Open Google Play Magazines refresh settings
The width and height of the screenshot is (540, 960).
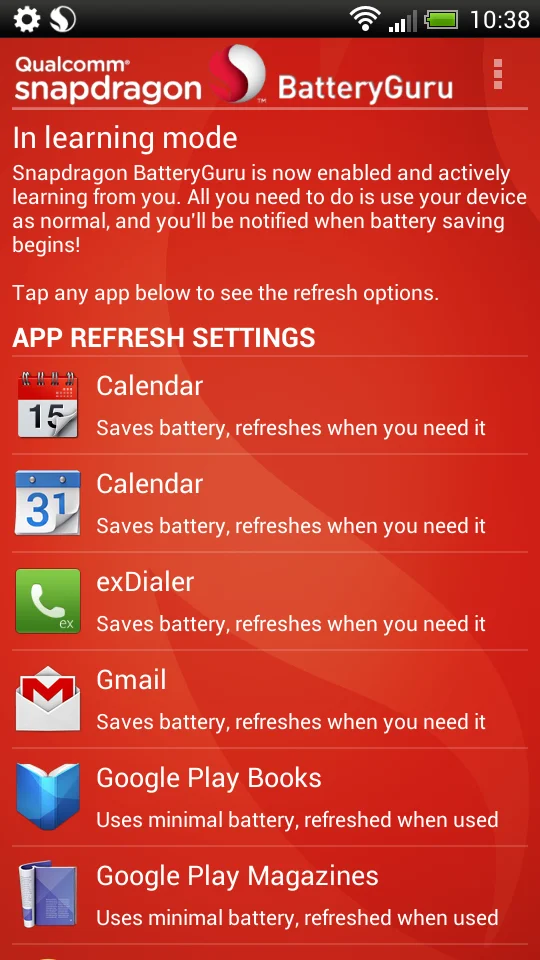pos(270,895)
